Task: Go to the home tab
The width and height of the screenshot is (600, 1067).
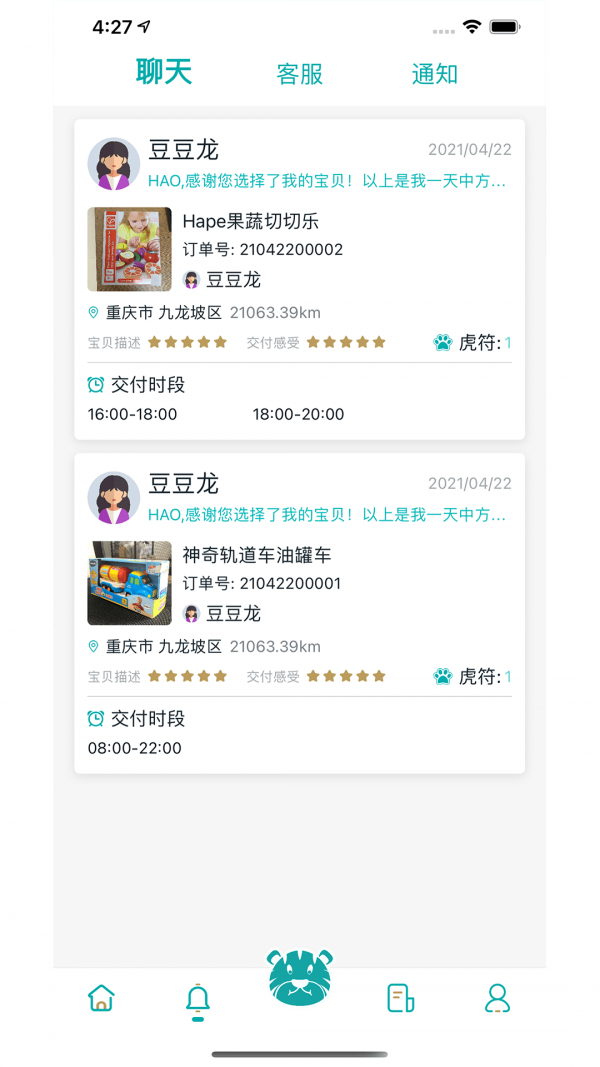Action: click(x=101, y=998)
